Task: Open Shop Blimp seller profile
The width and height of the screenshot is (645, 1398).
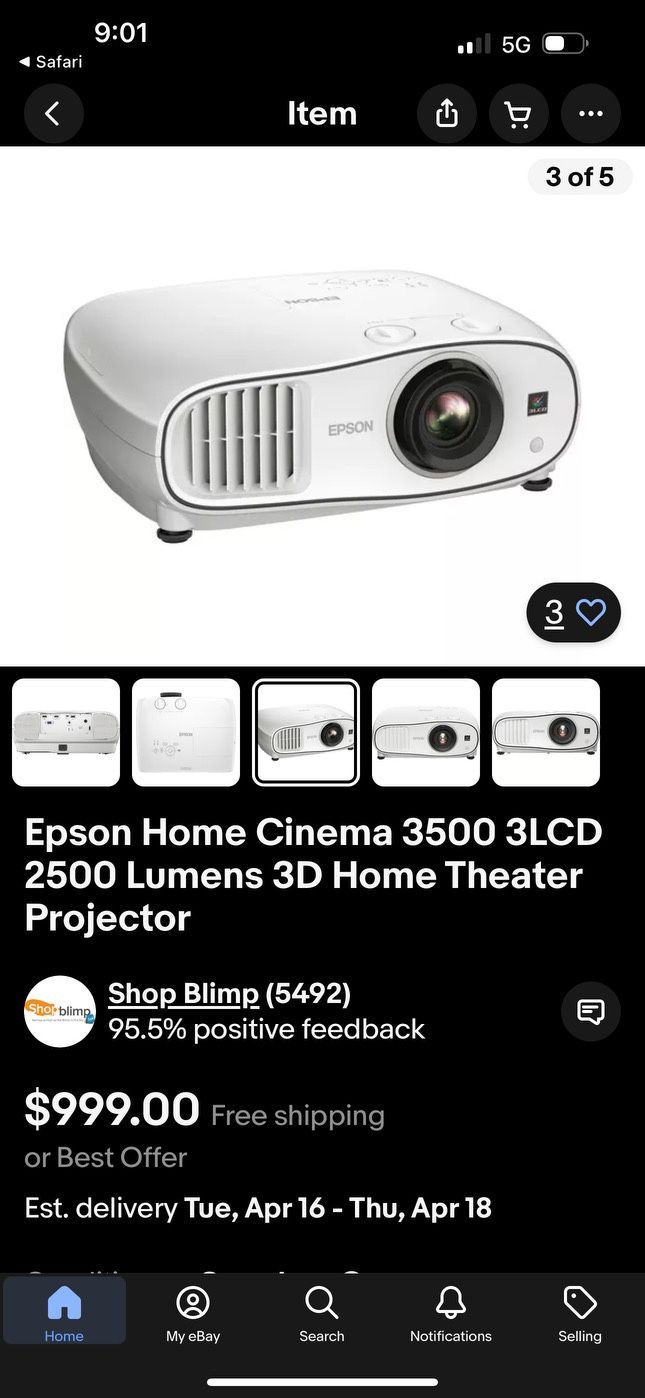Action: (183, 993)
